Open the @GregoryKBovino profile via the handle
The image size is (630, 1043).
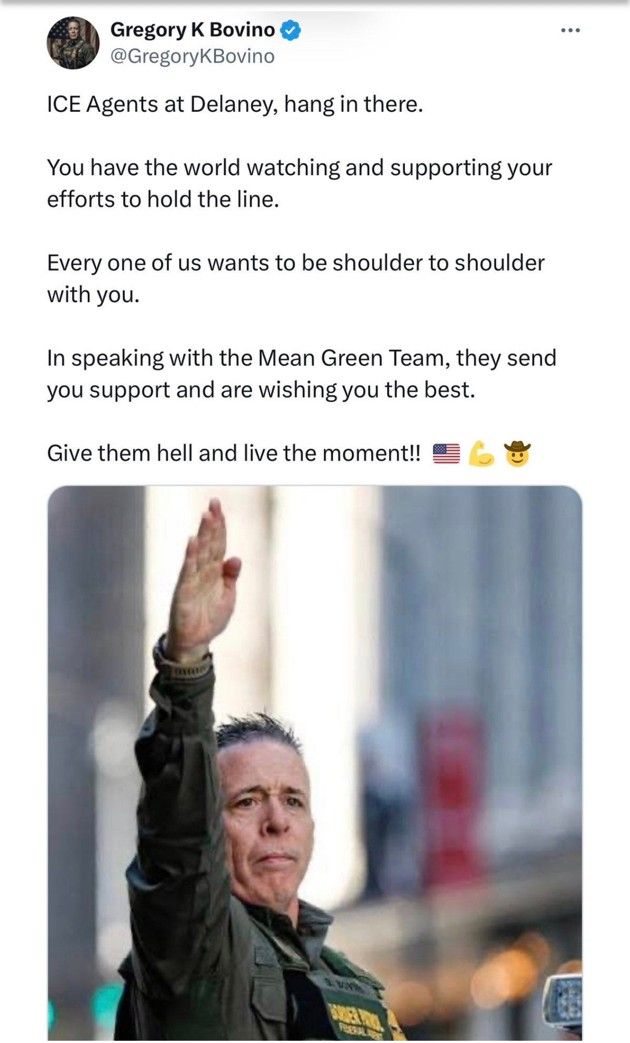click(192, 57)
